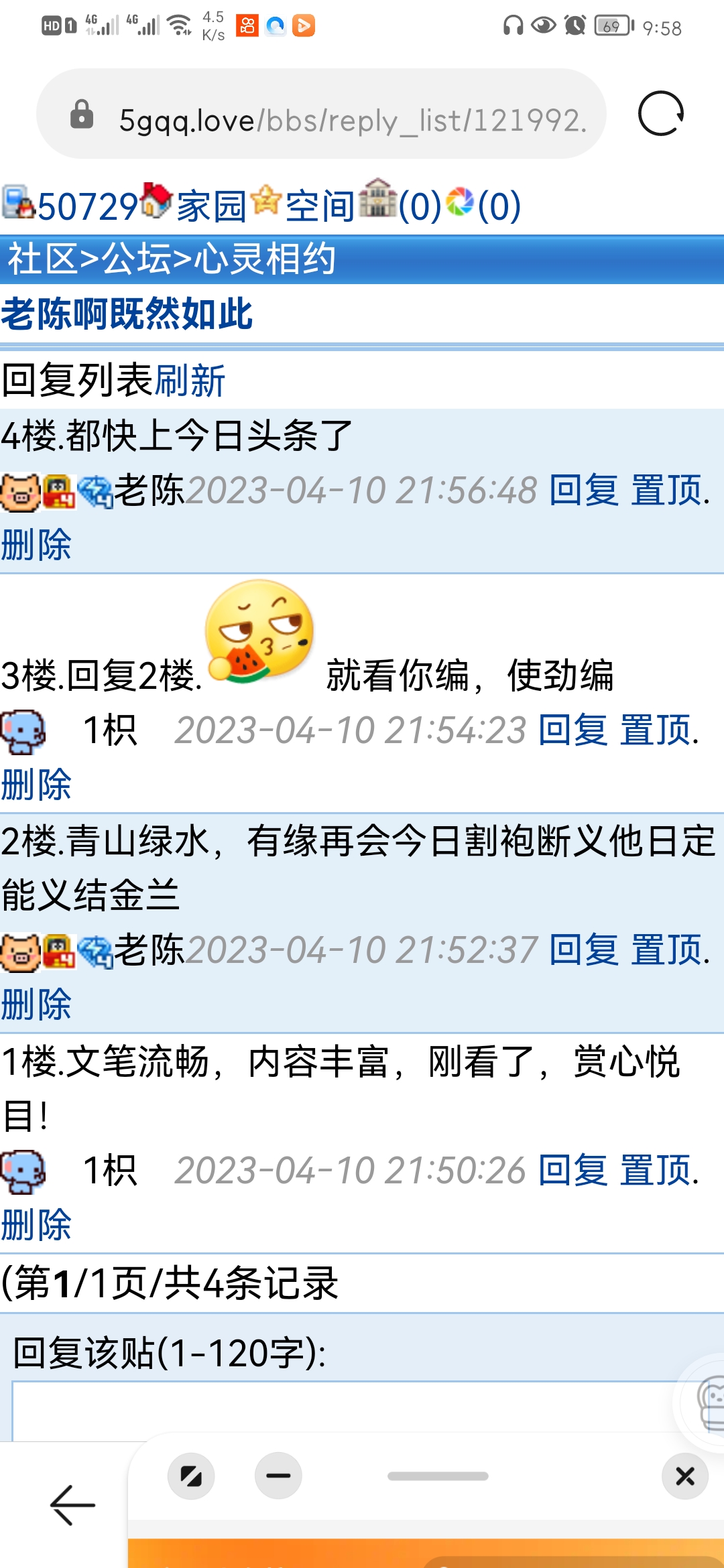Reply to floor 3 comment by 1枳

pos(572,730)
